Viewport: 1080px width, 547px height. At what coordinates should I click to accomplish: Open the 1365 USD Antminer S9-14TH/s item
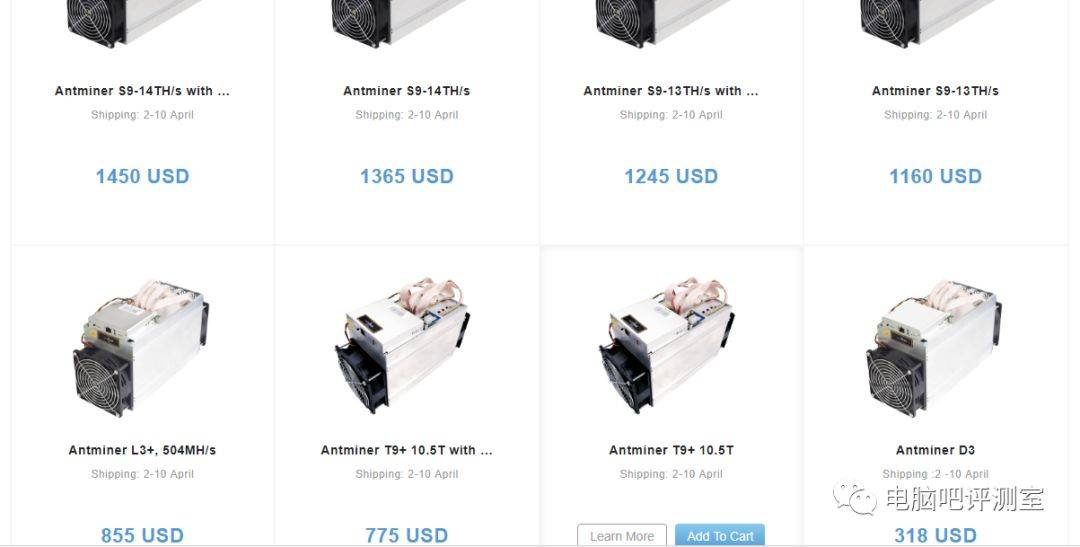(406, 91)
